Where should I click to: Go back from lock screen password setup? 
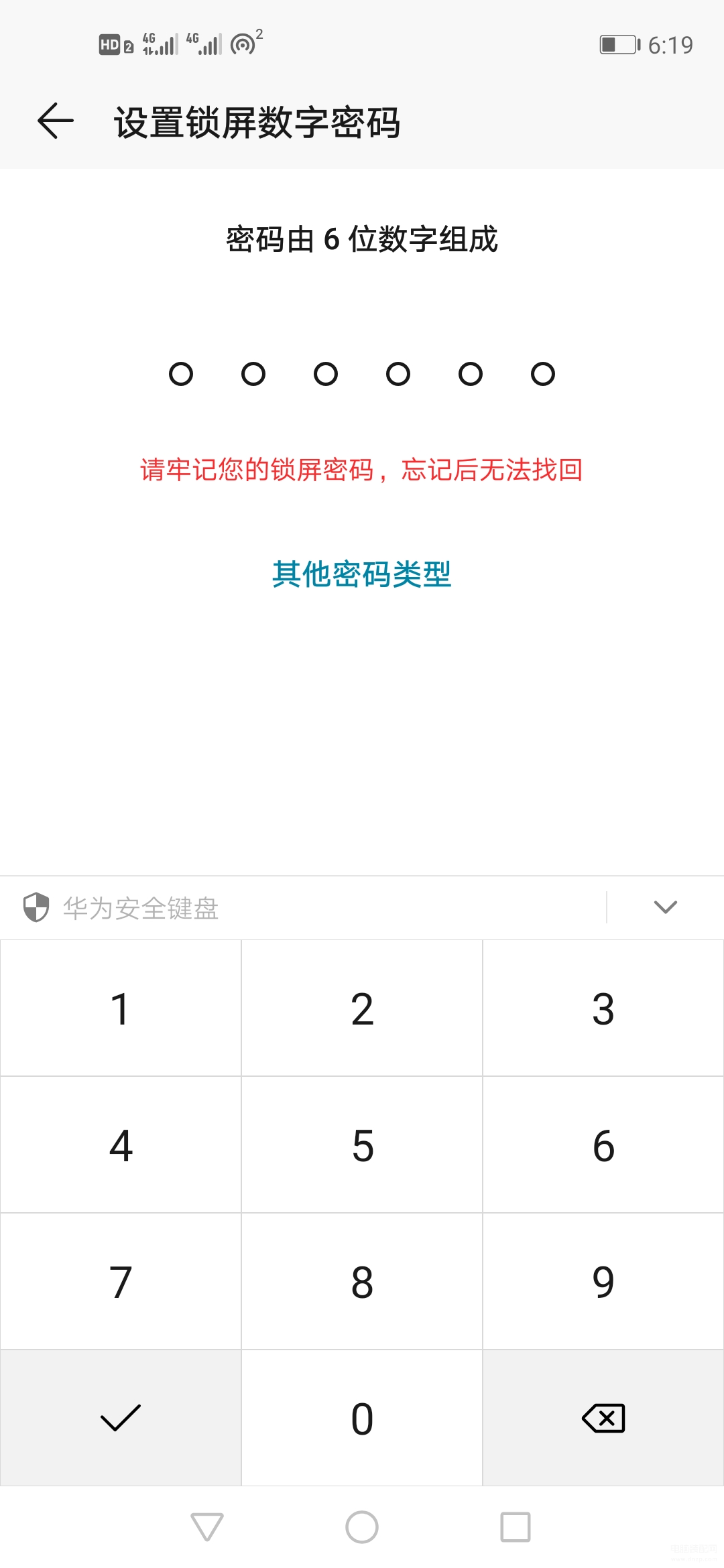tap(55, 121)
